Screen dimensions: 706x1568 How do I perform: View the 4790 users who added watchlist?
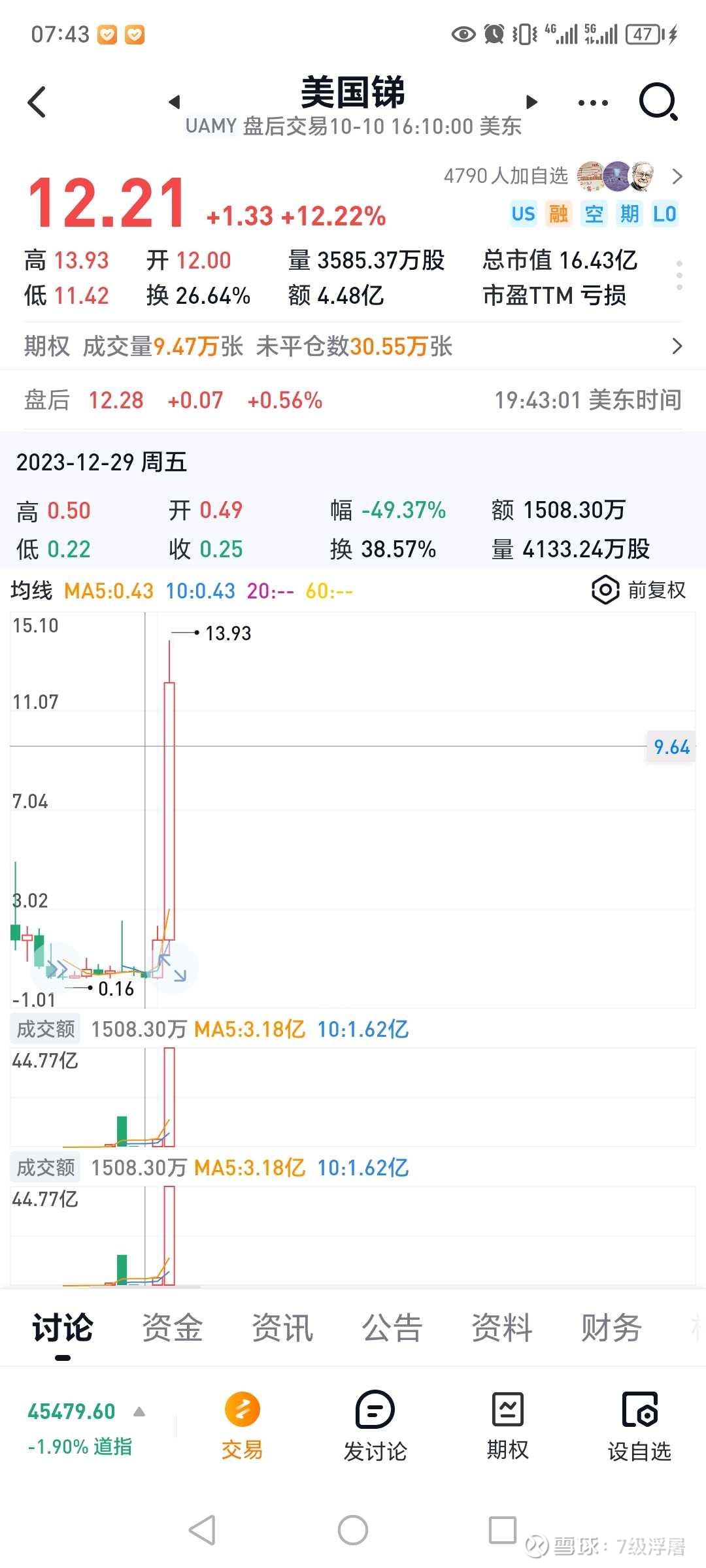tap(562, 176)
